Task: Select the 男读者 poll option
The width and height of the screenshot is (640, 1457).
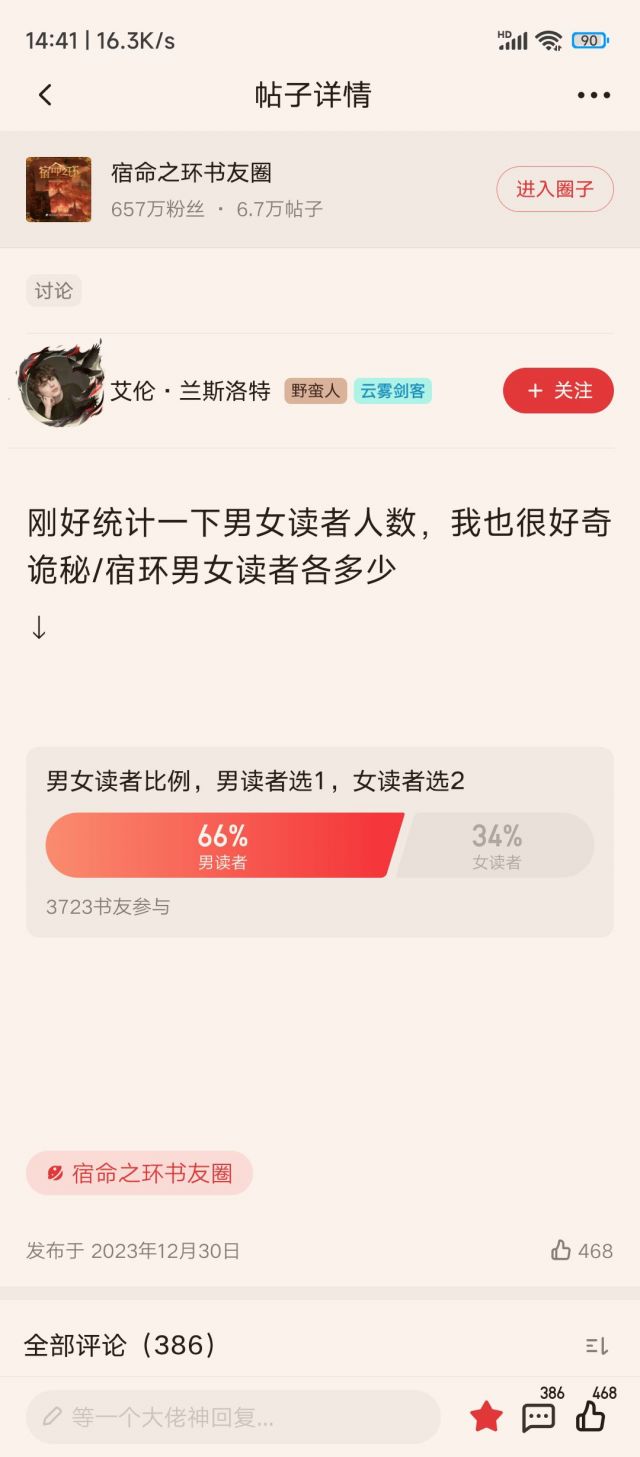Action: (222, 845)
